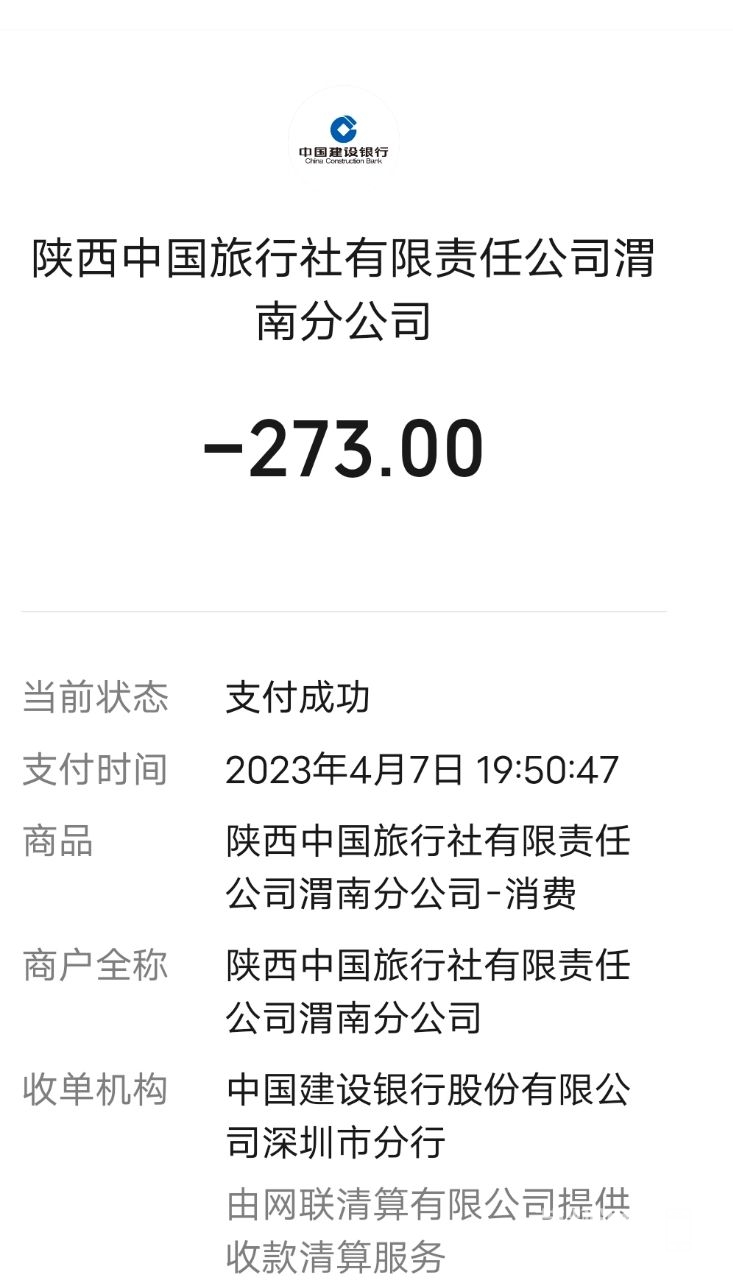Screen dimensions: 733x1280
Task: Click the 商户全称 field label
Action: pos(95,963)
